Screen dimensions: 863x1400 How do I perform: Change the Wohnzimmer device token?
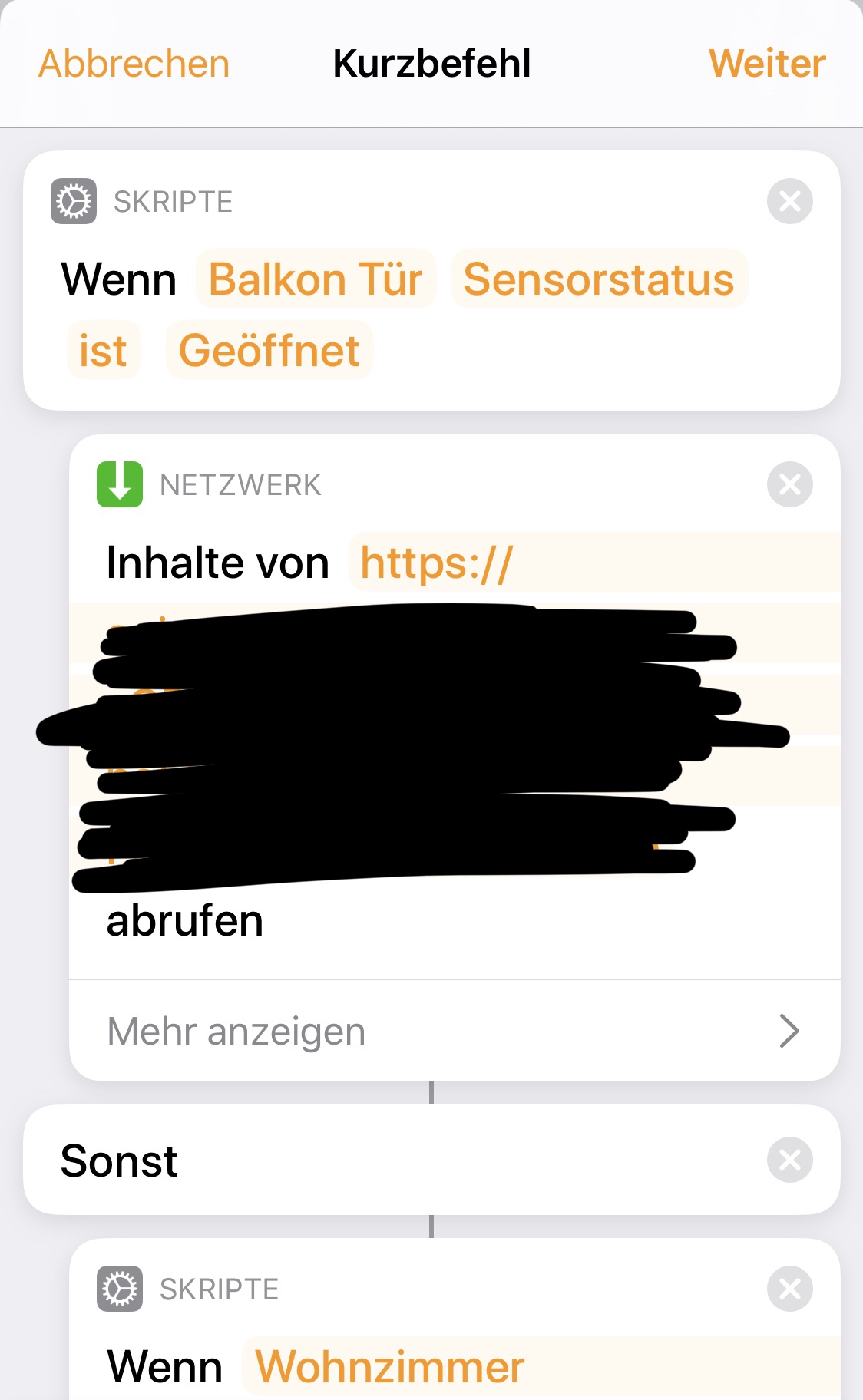tap(390, 1367)
